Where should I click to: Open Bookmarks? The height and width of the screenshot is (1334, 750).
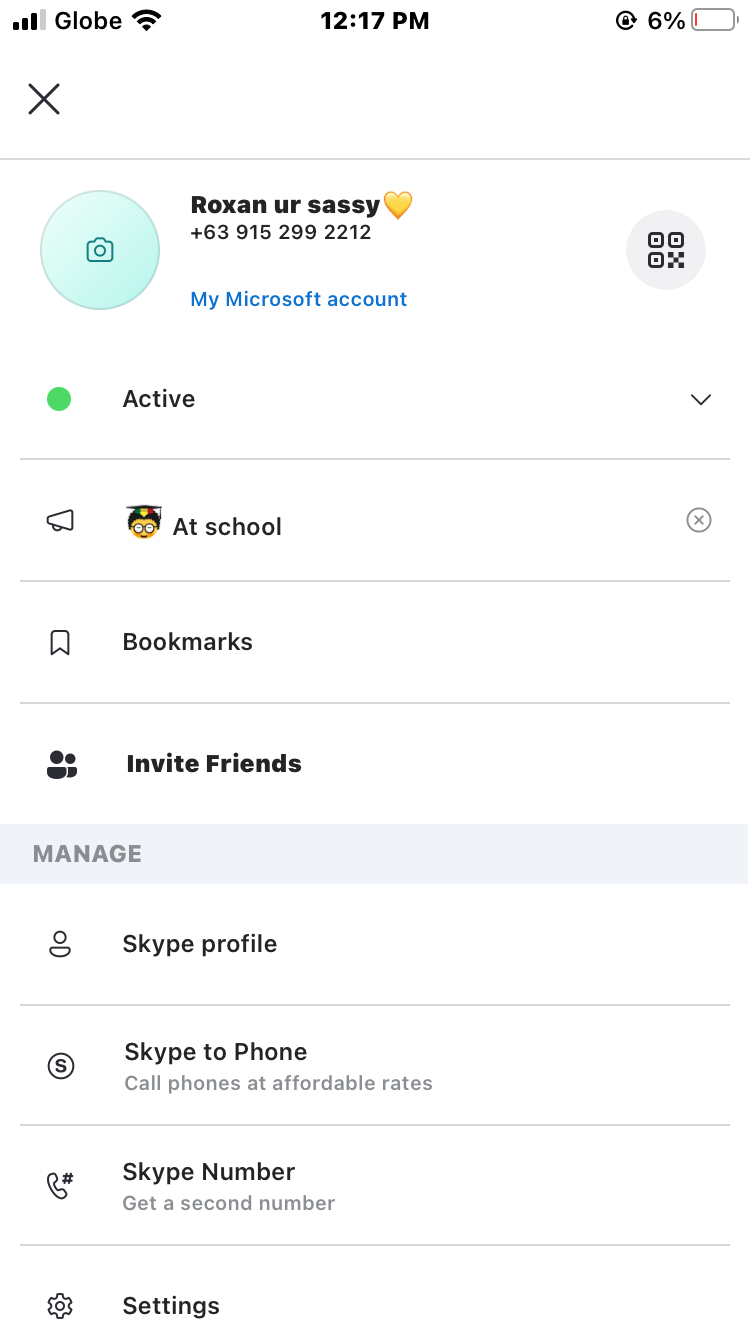375,642
